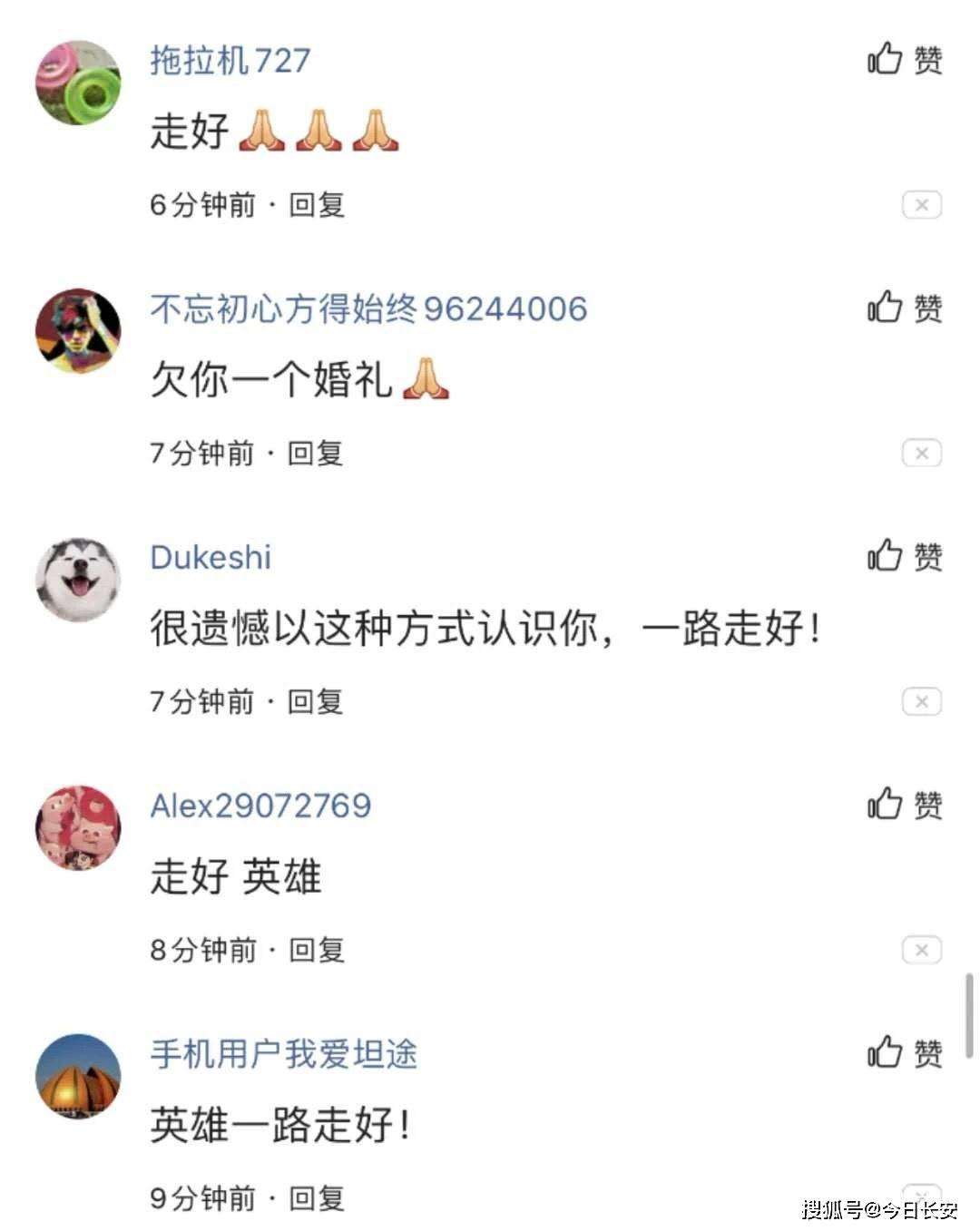Dismiss the comment from 拖拉机727

pos(921,205)
